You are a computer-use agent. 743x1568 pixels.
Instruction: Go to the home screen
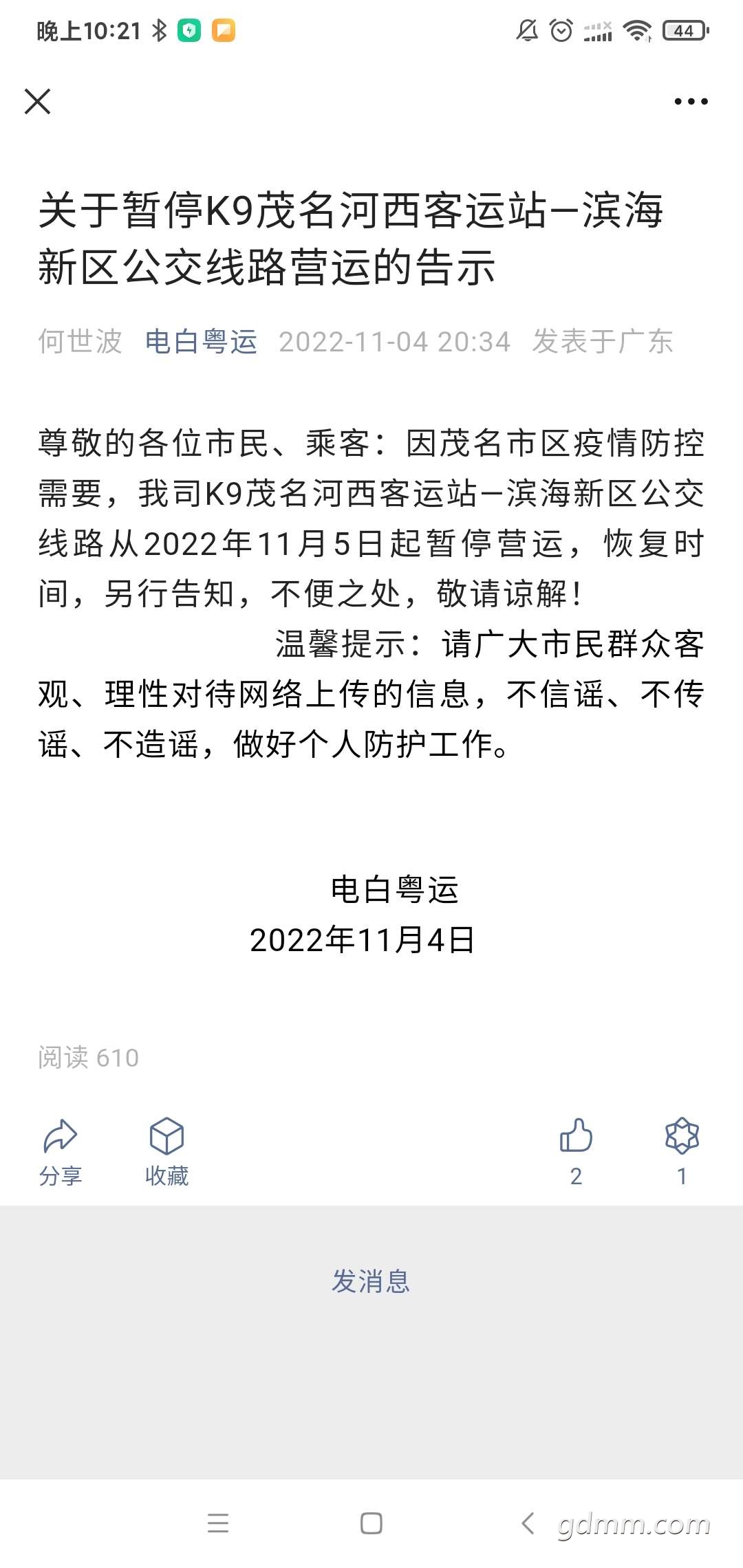371,1523
